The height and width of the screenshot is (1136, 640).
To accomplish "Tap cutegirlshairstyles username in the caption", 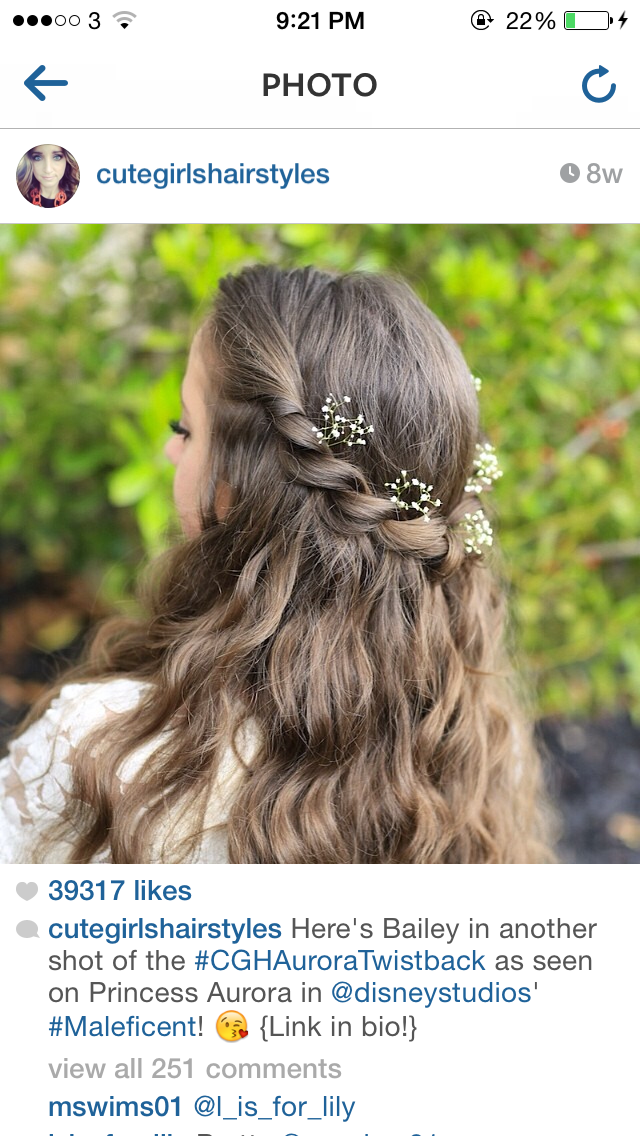I will click(x=165, y=929).
